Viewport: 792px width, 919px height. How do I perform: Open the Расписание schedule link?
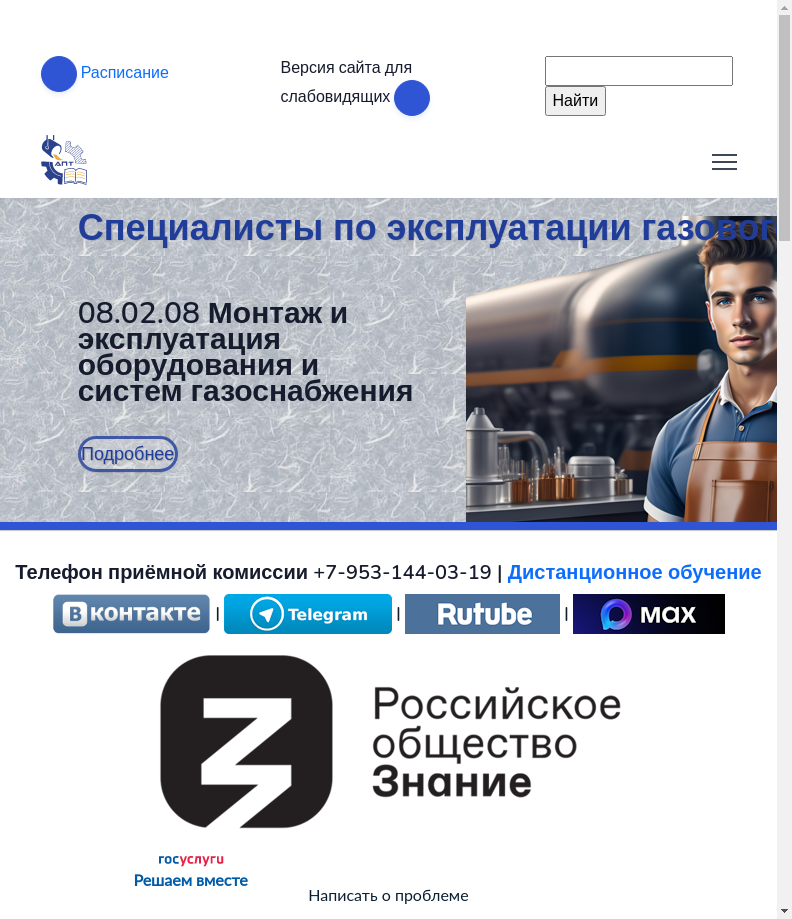click(124, 73)
